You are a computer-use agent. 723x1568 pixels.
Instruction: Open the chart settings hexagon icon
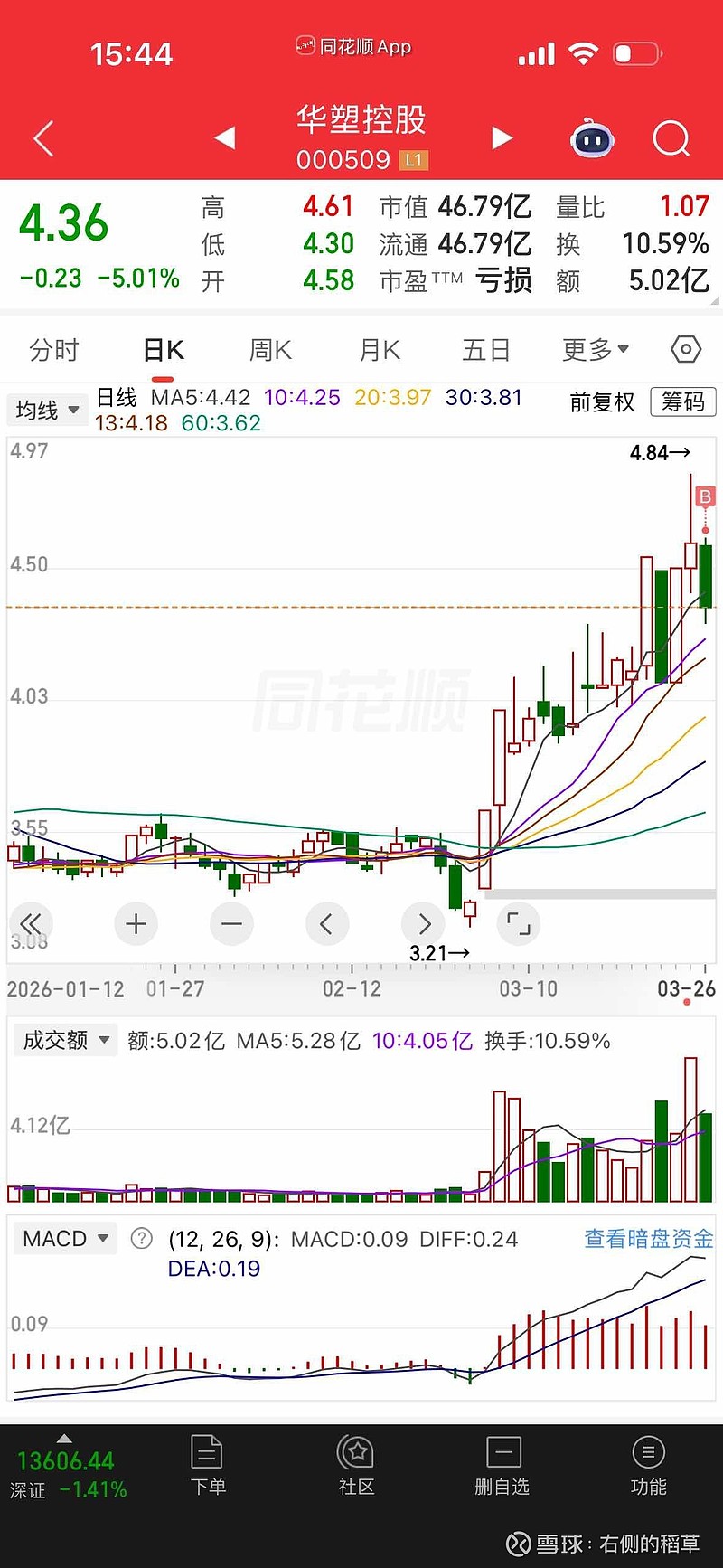coord(686,349)
